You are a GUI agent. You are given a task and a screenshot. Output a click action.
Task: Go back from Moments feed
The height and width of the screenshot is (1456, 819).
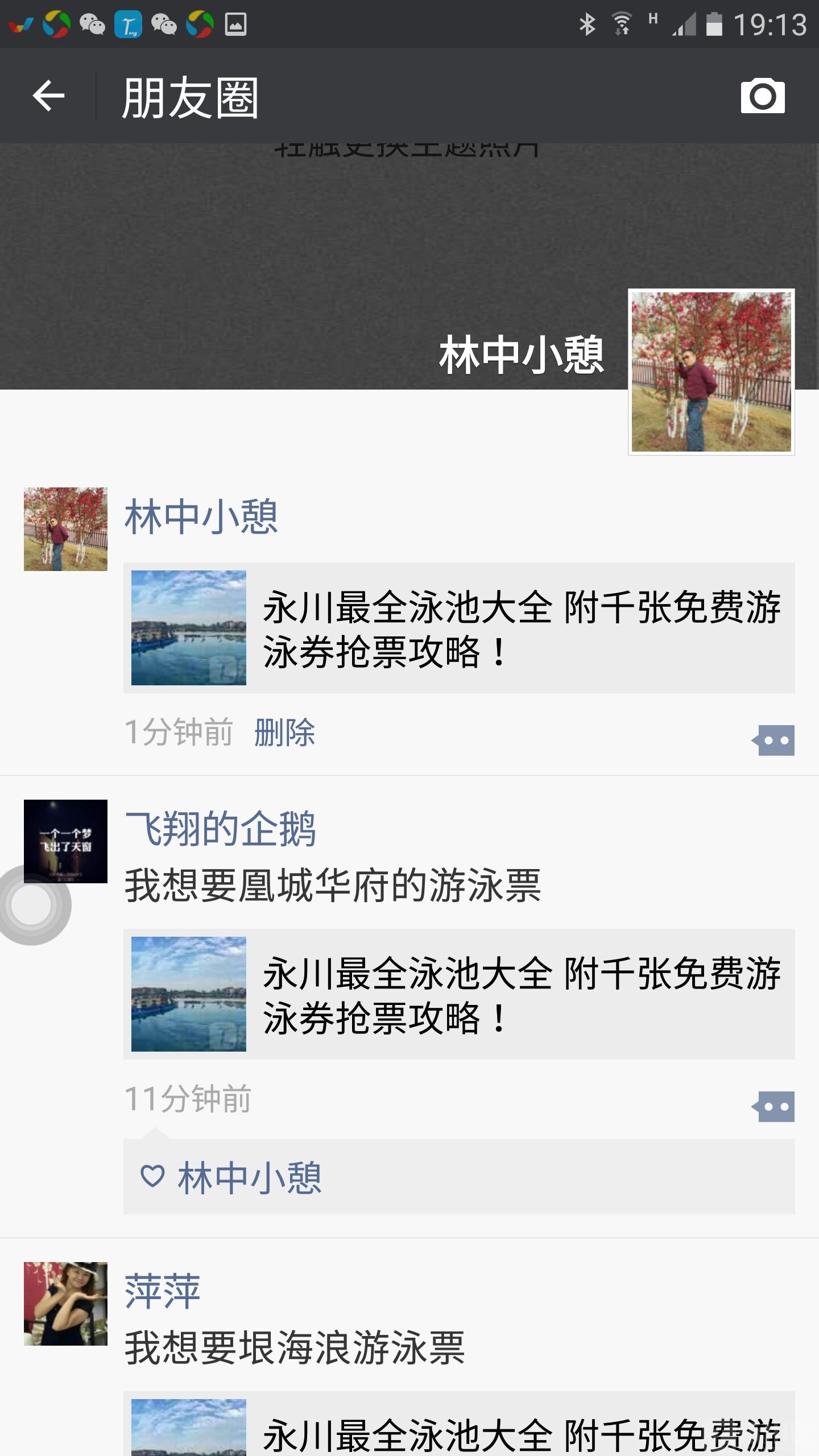coord(48,96)
